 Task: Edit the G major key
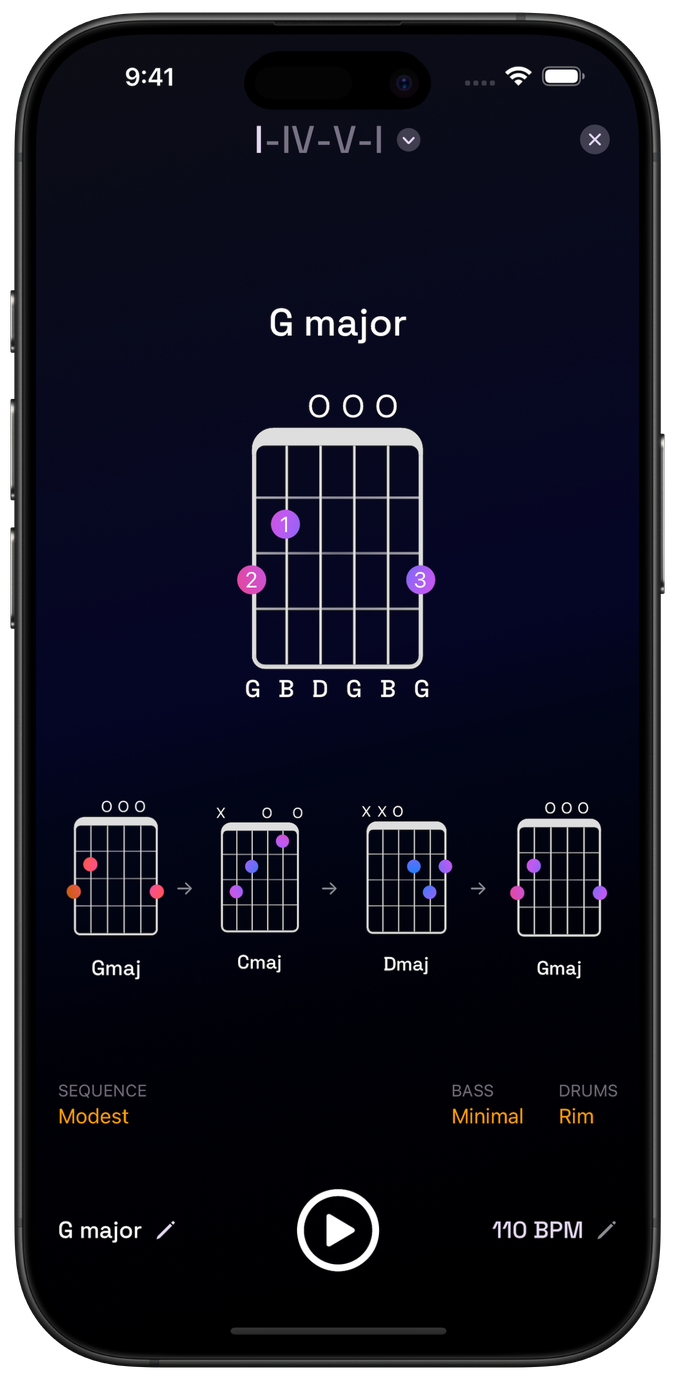click(166, 1230)
